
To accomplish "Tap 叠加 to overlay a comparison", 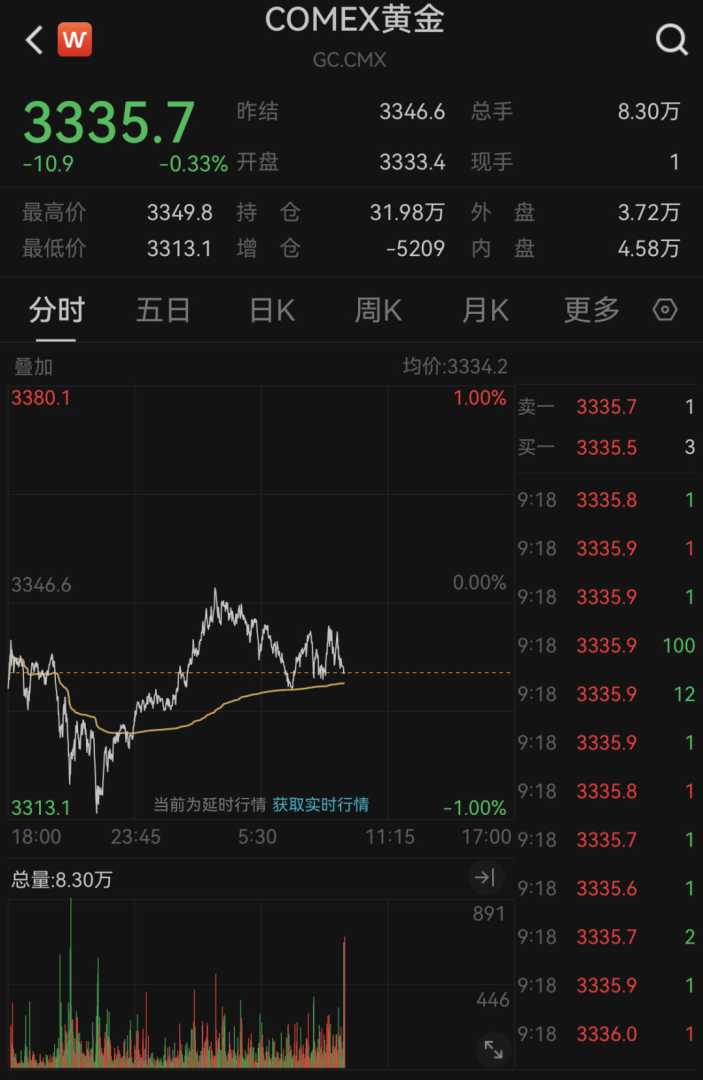I will click(x=31, y=367).
